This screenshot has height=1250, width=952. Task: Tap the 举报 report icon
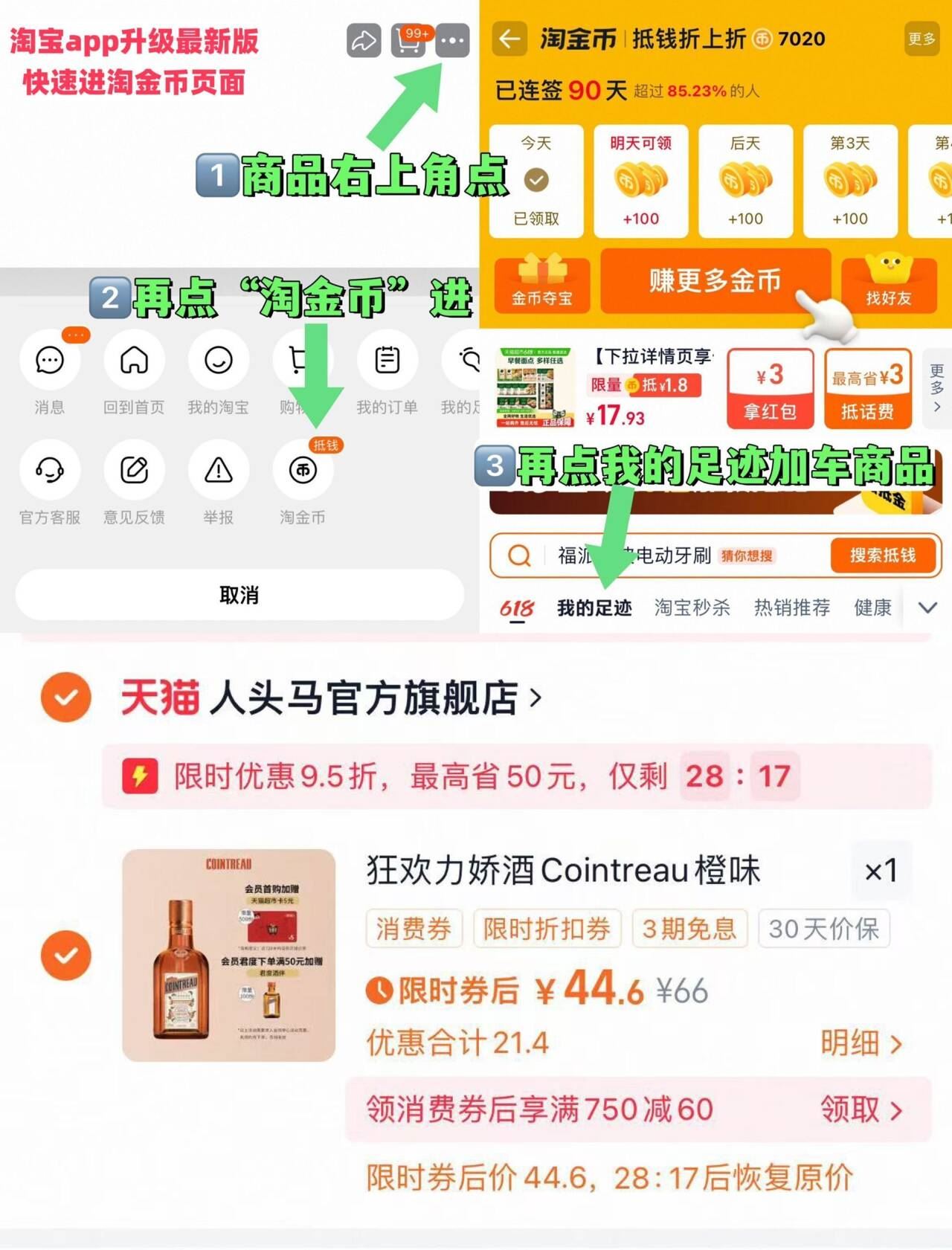pyautogui.click(x=218, y=470)
